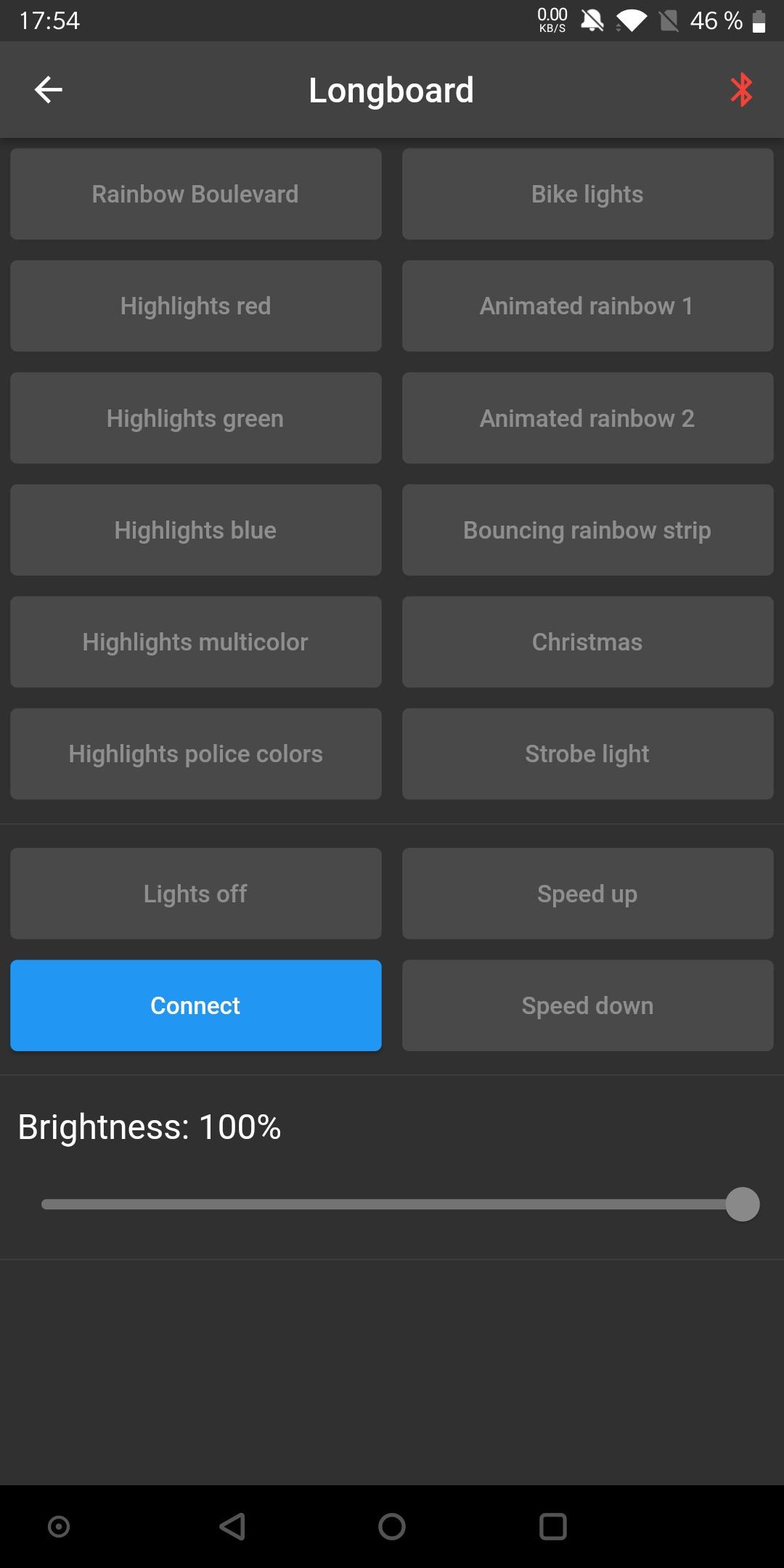Activate the Bike lights mode

pyautogui.click(x=587, y=193)
